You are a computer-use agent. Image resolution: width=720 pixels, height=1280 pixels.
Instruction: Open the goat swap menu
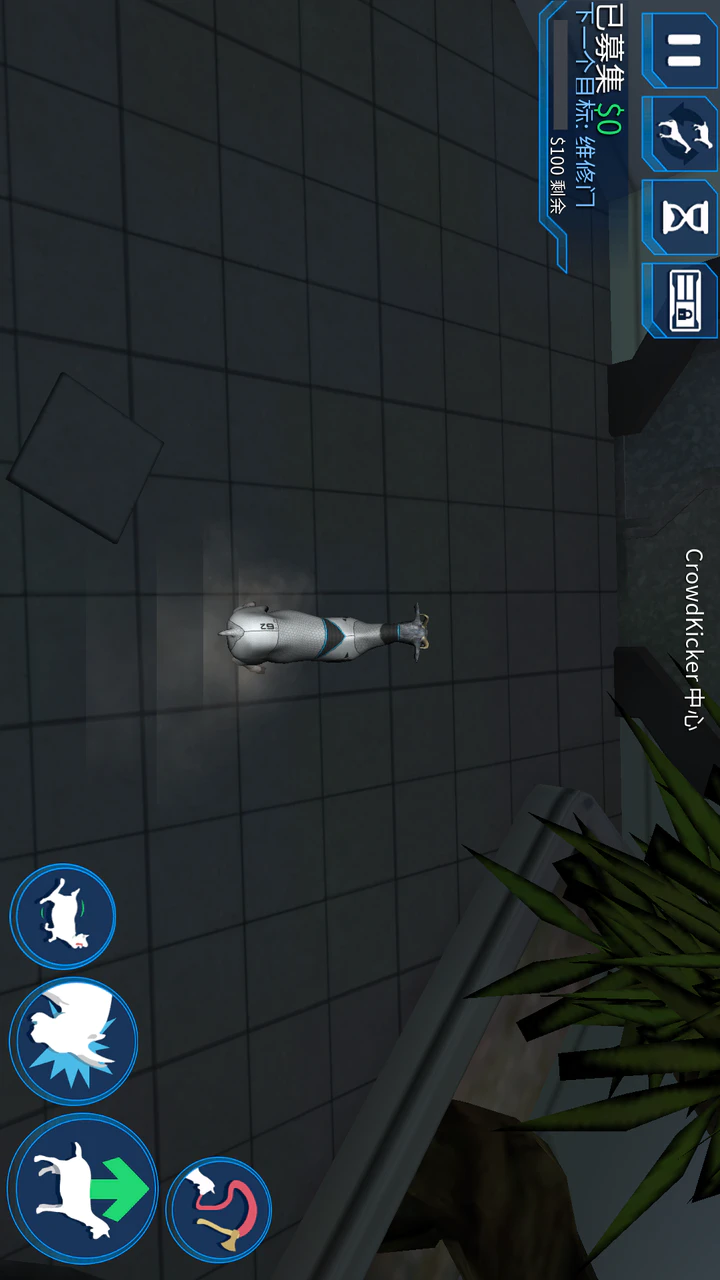click(681, 134)
